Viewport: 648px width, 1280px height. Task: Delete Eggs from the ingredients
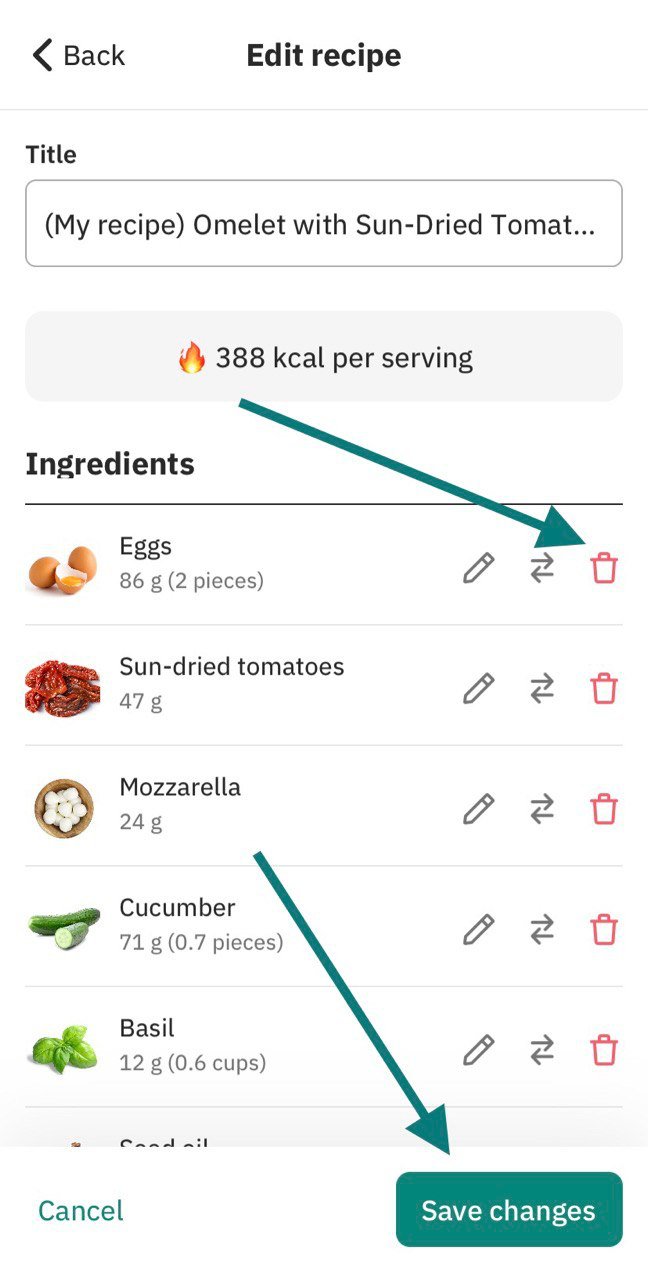(604, 568)
